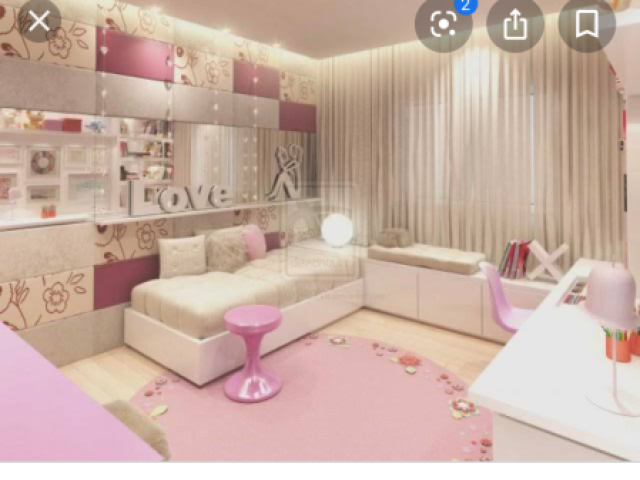640x480 pixels.
Task: Close the image viewer
Action: [38, 21]
